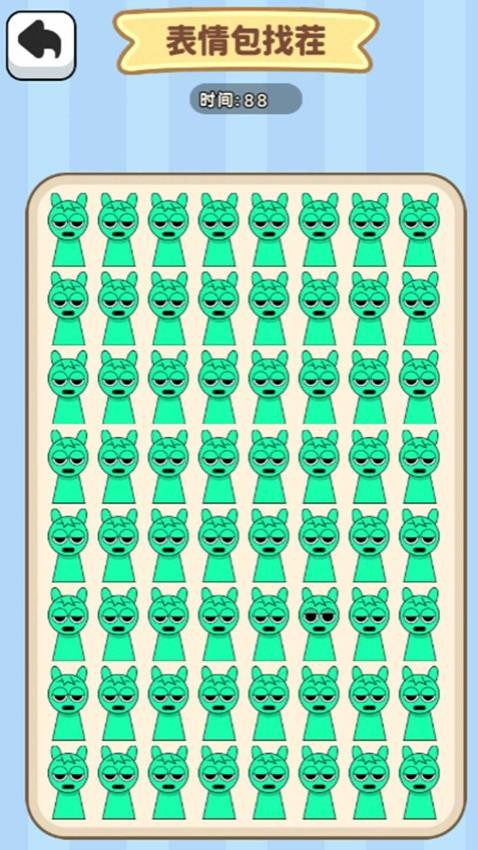
Task: Select the green character wearing black sunglasses
Action: point(319,623)
